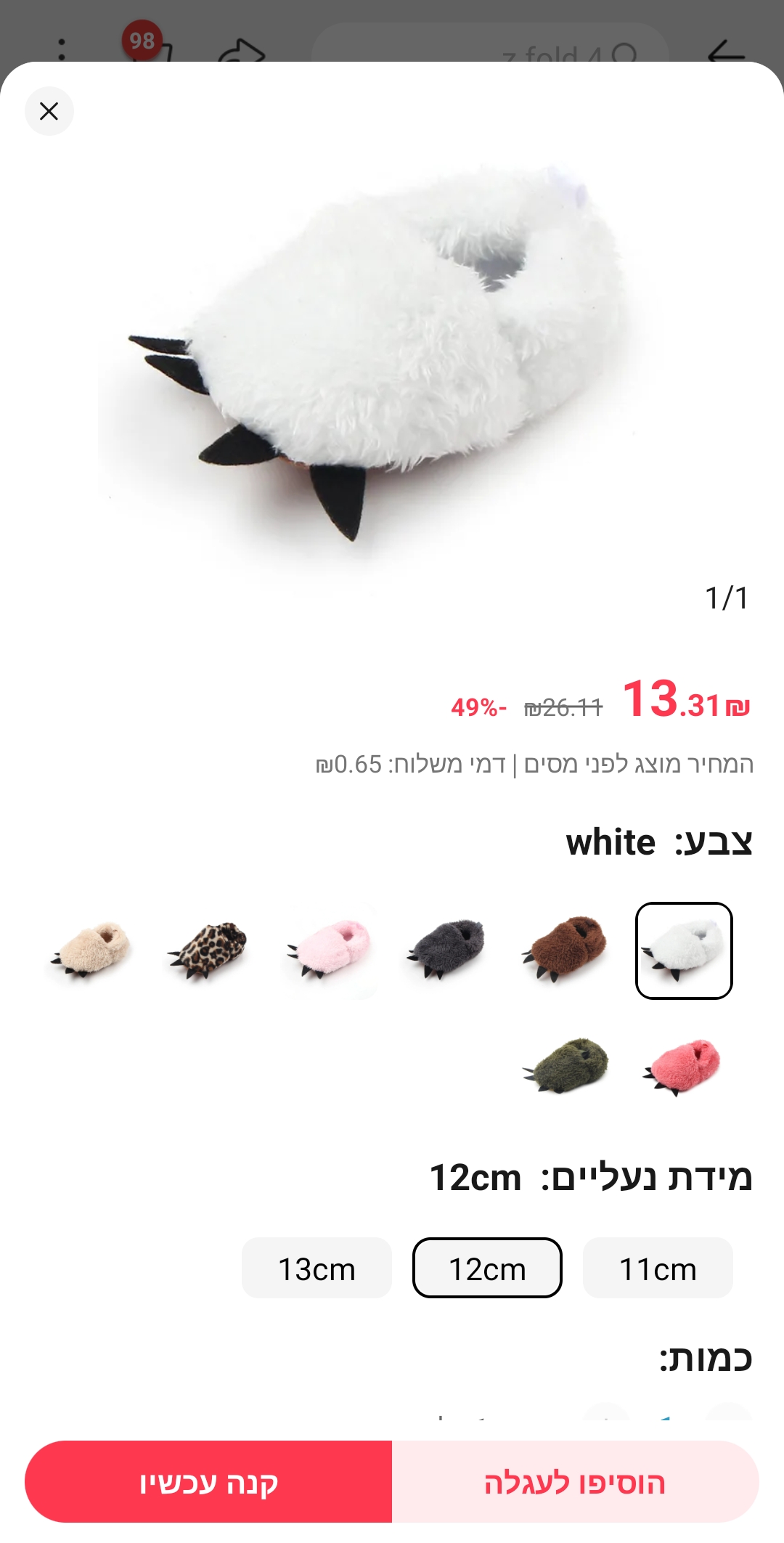Select the coral pink slipper color
The height and width of the screenshot is (1543, 784).
click(x=683, y=1067)
